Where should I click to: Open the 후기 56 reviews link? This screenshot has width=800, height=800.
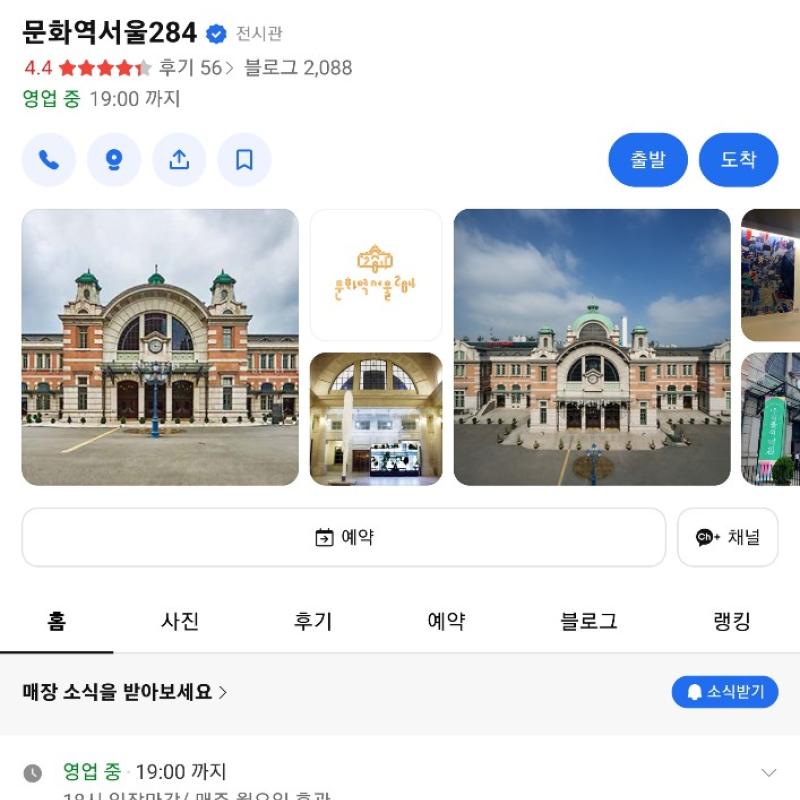coord(196,68)
